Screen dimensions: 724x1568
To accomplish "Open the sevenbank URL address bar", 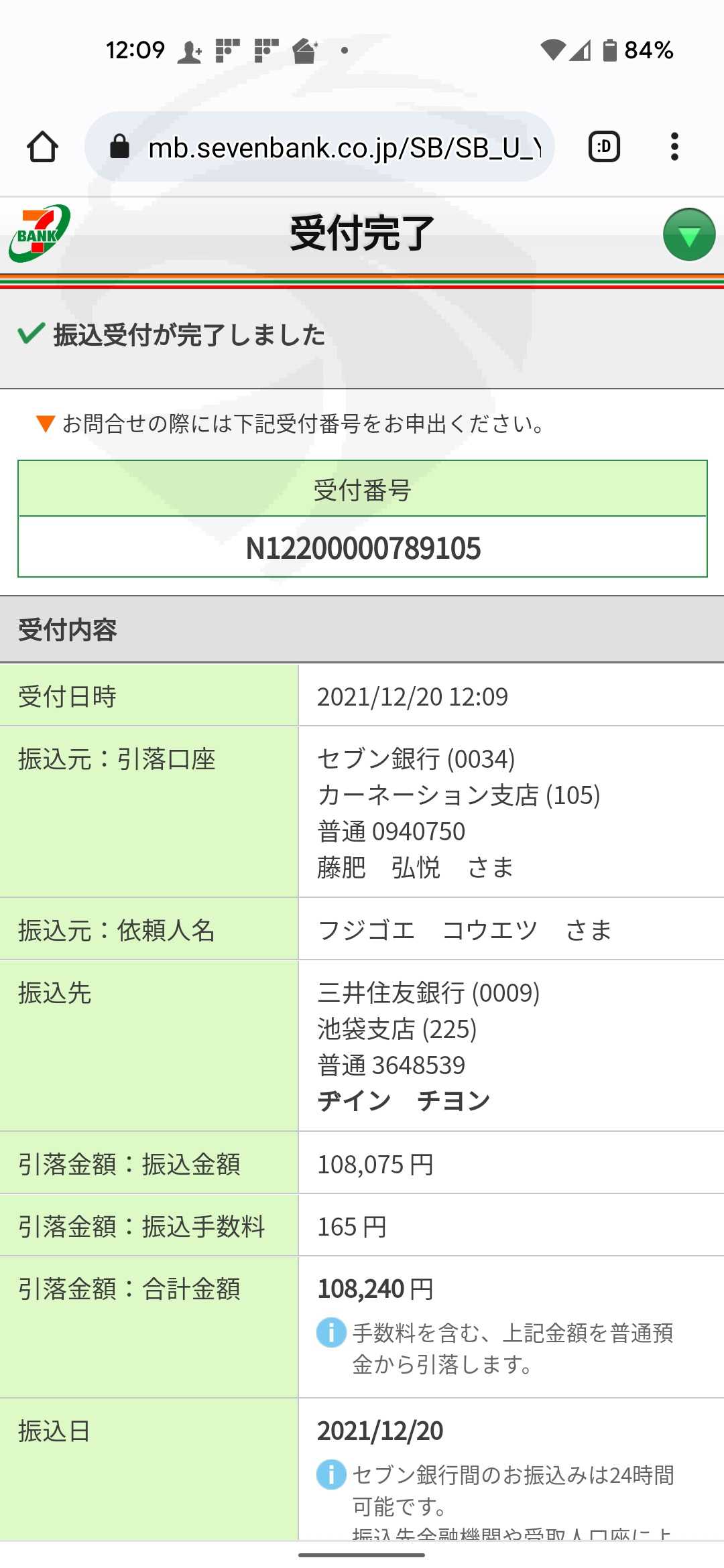I will pos(319,147).
